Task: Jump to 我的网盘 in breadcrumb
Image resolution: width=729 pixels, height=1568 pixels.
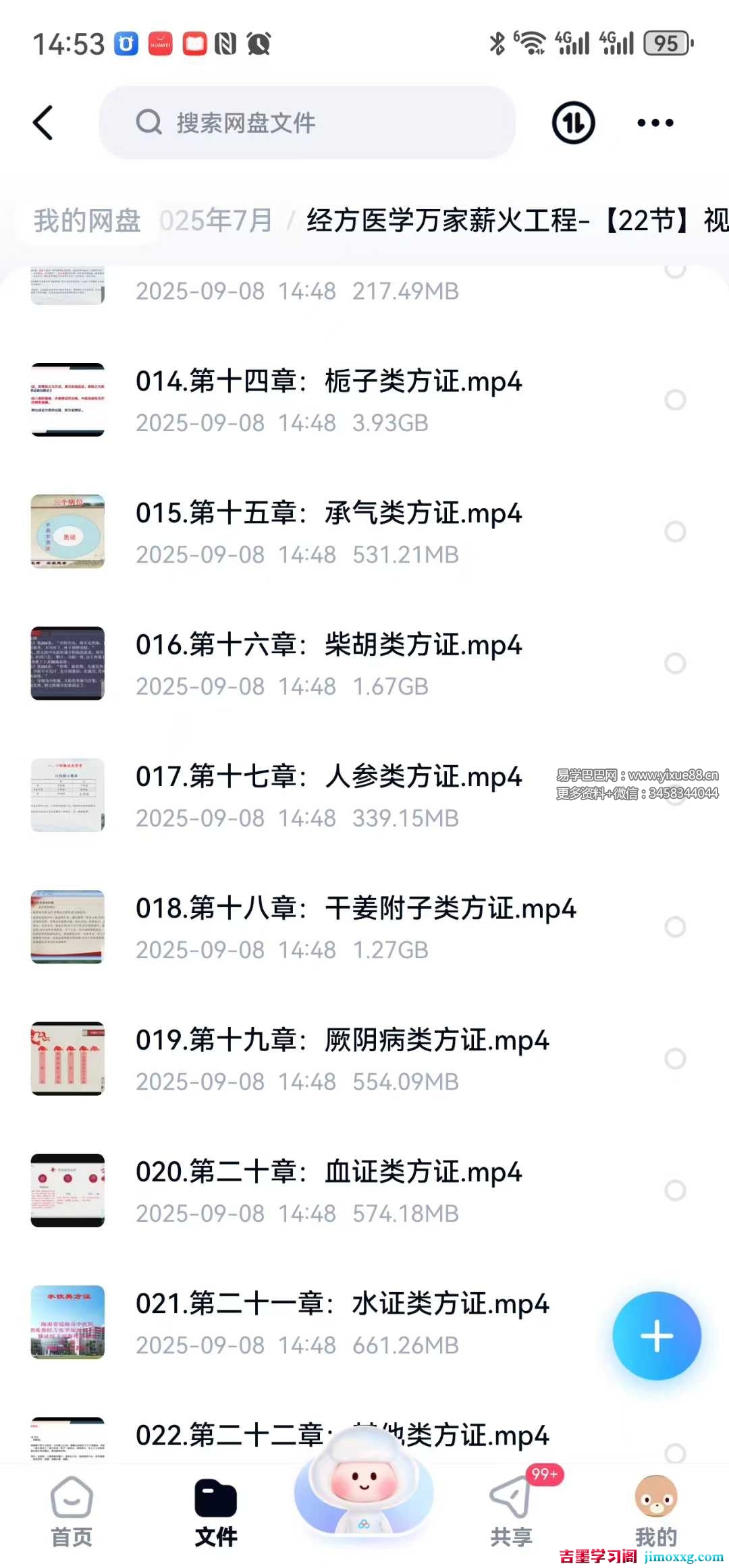Action: coord(87,221)
